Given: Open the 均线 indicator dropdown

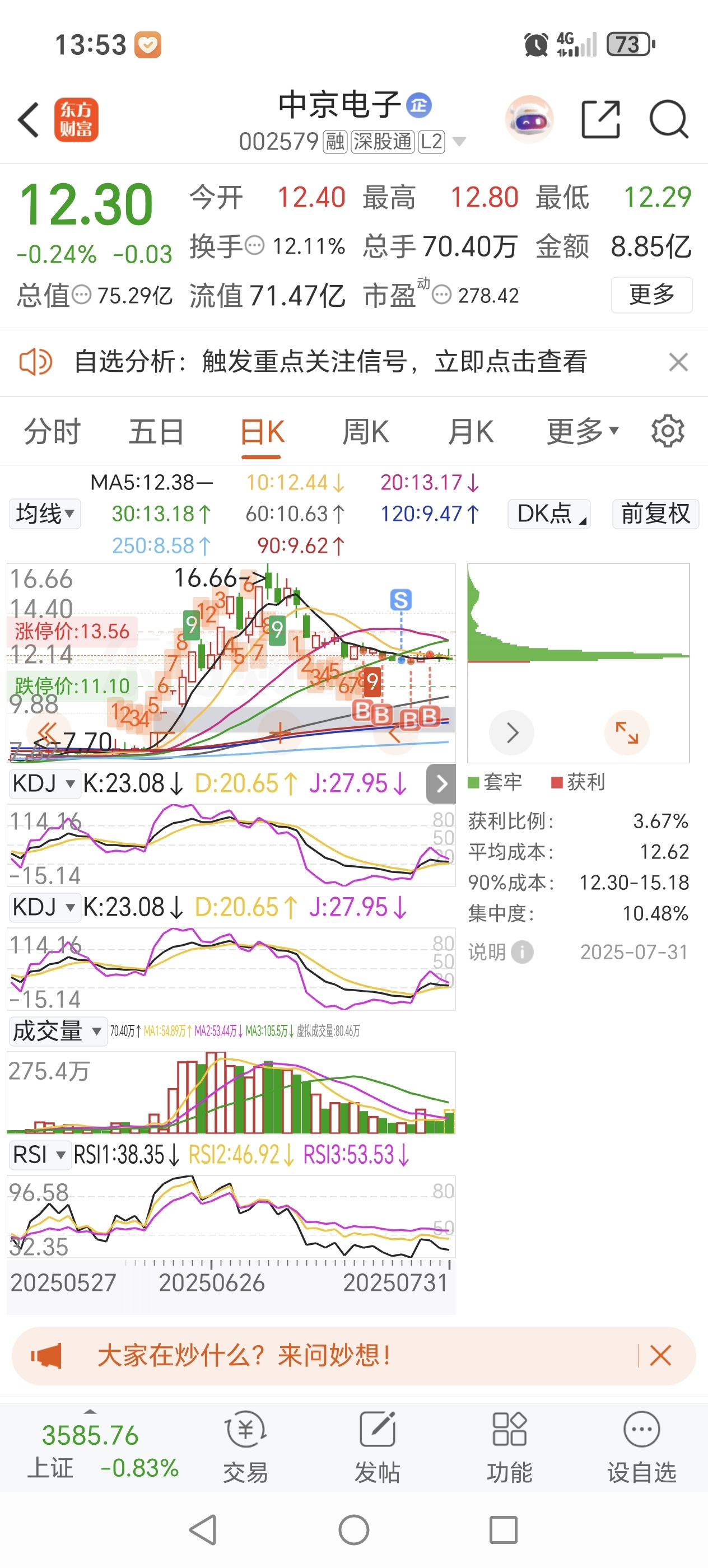Looking at the screenshot, I should coord(44,514).
